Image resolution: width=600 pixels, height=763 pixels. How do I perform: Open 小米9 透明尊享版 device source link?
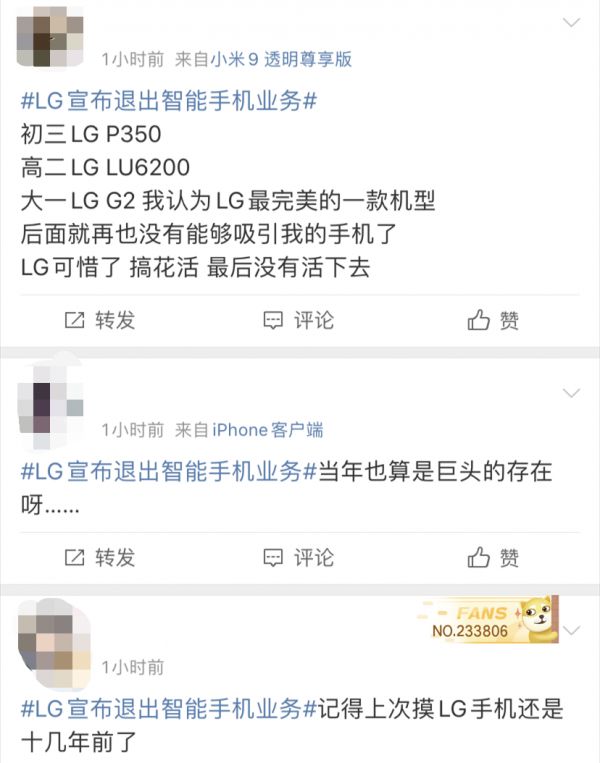point(281,60)
